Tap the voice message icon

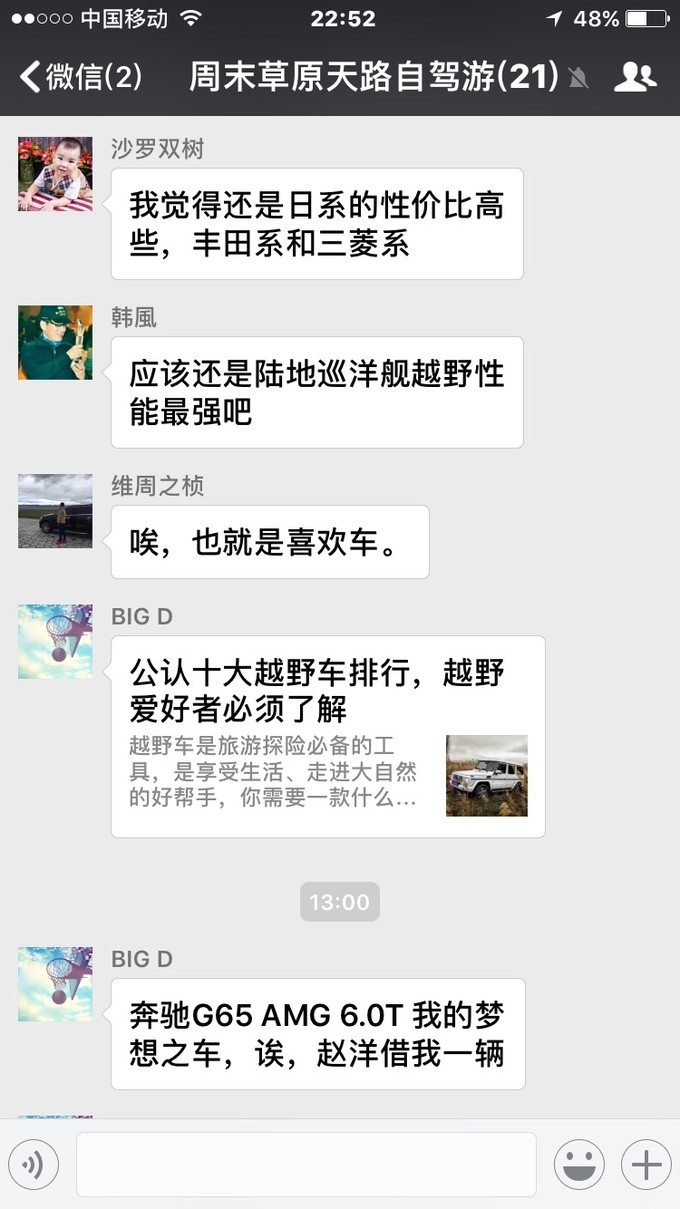[x=34, y=1165]
